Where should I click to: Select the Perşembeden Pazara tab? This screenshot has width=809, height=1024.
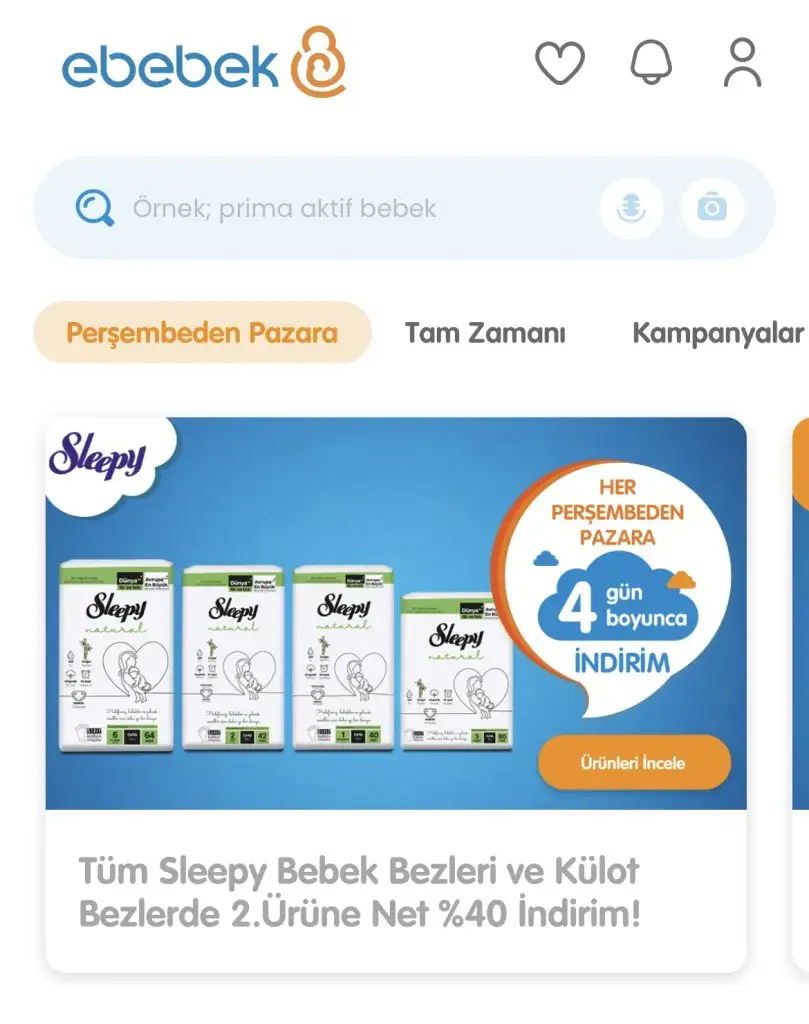point(202,333)
